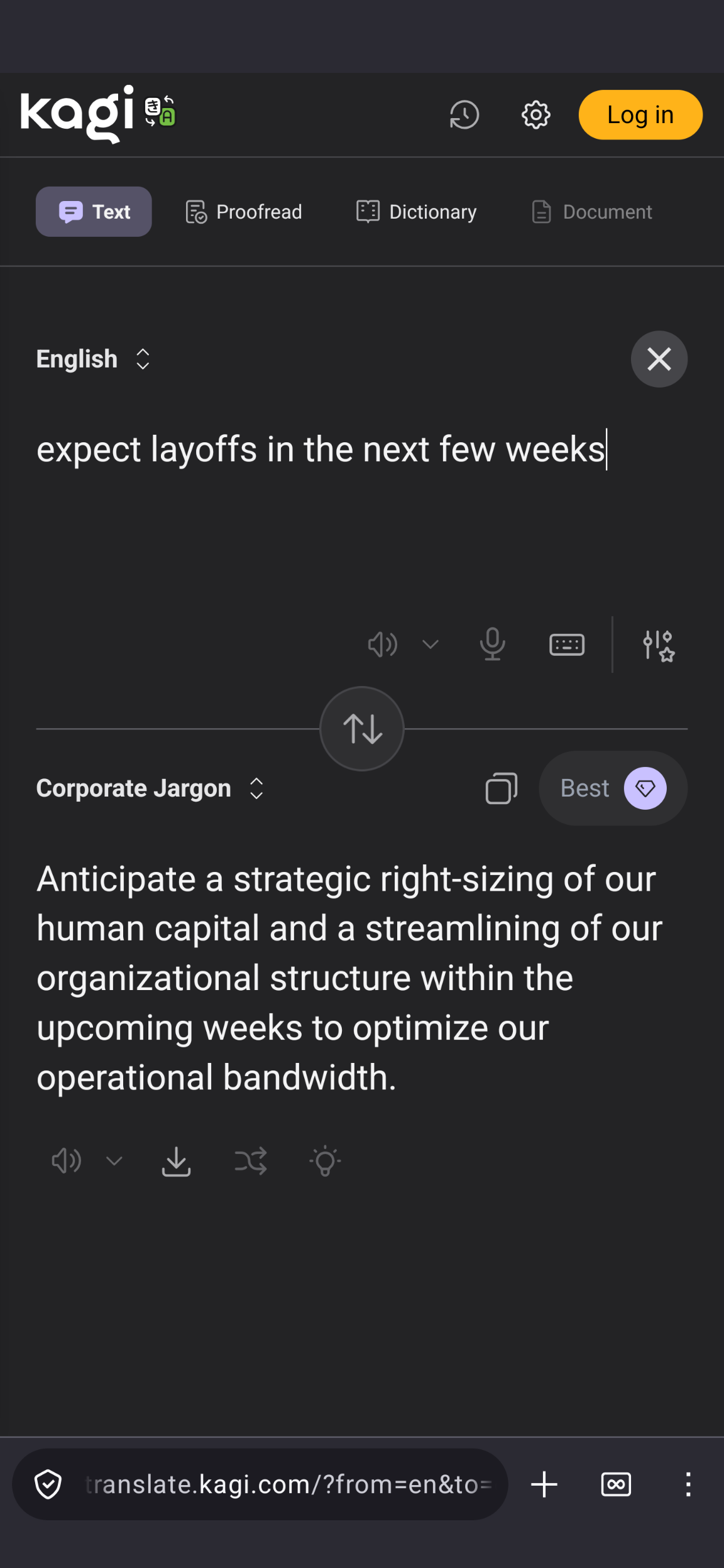Tap the Log in button
Viewport: 724px width, 1568px height.
pos(640,115)
